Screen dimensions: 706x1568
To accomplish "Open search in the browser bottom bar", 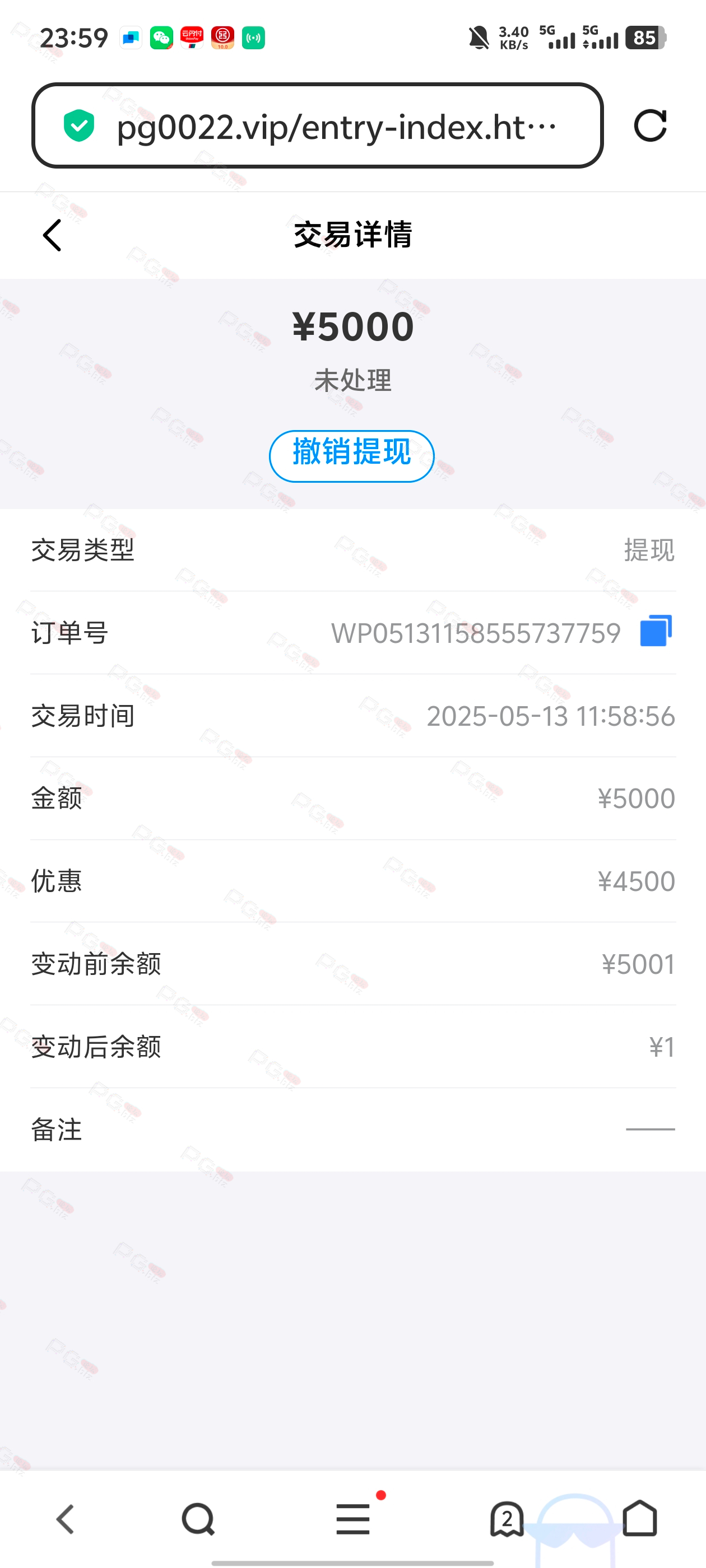I will click(198, 1519).
